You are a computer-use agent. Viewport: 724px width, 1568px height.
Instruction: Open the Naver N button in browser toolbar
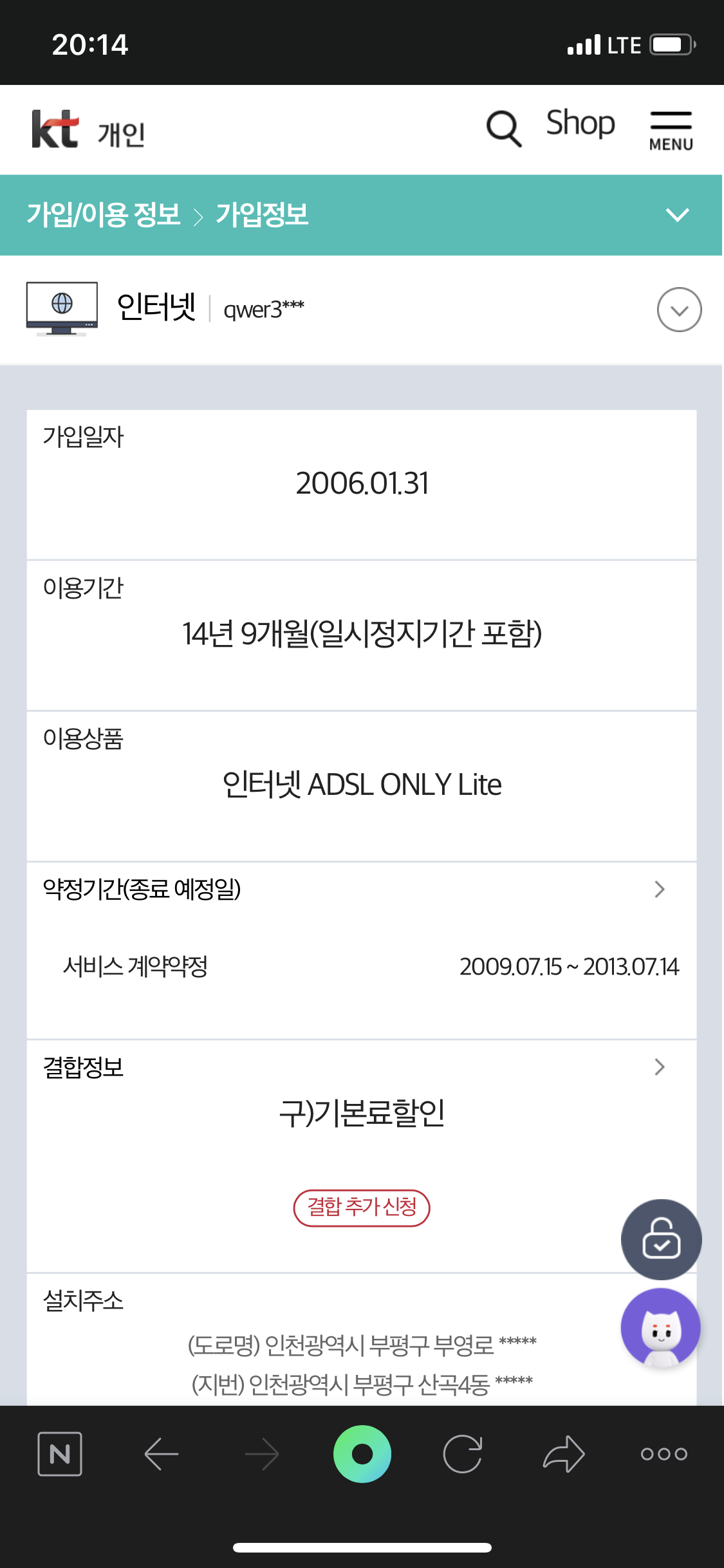(60, 1454)
